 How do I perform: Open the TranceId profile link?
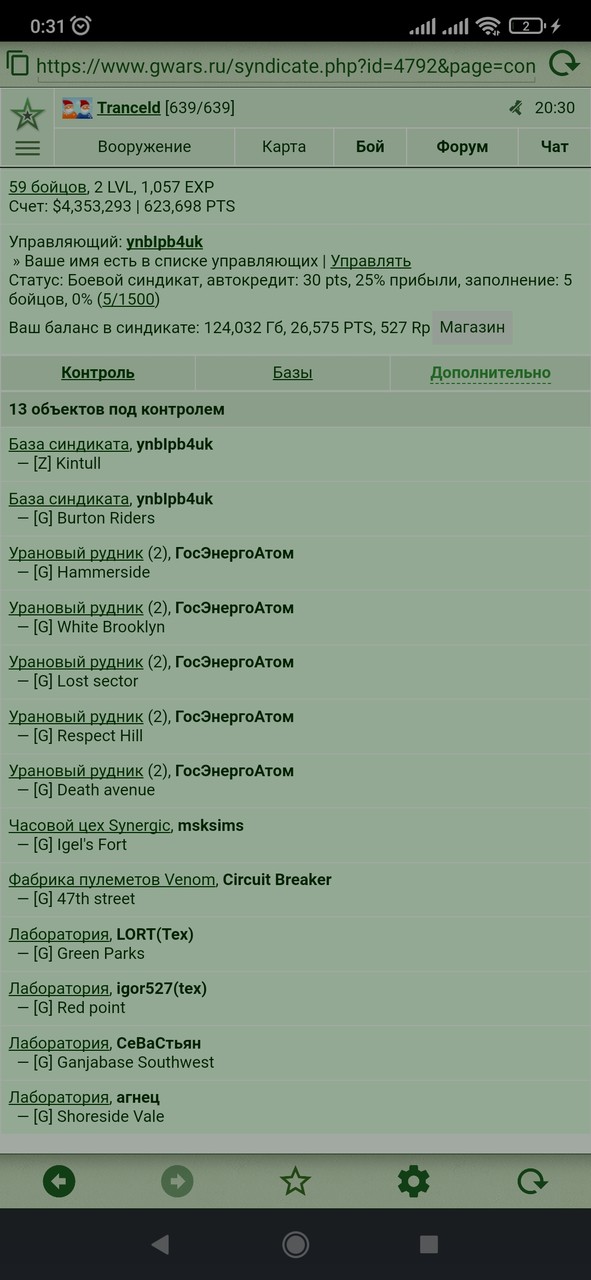(x=128, y=108)
